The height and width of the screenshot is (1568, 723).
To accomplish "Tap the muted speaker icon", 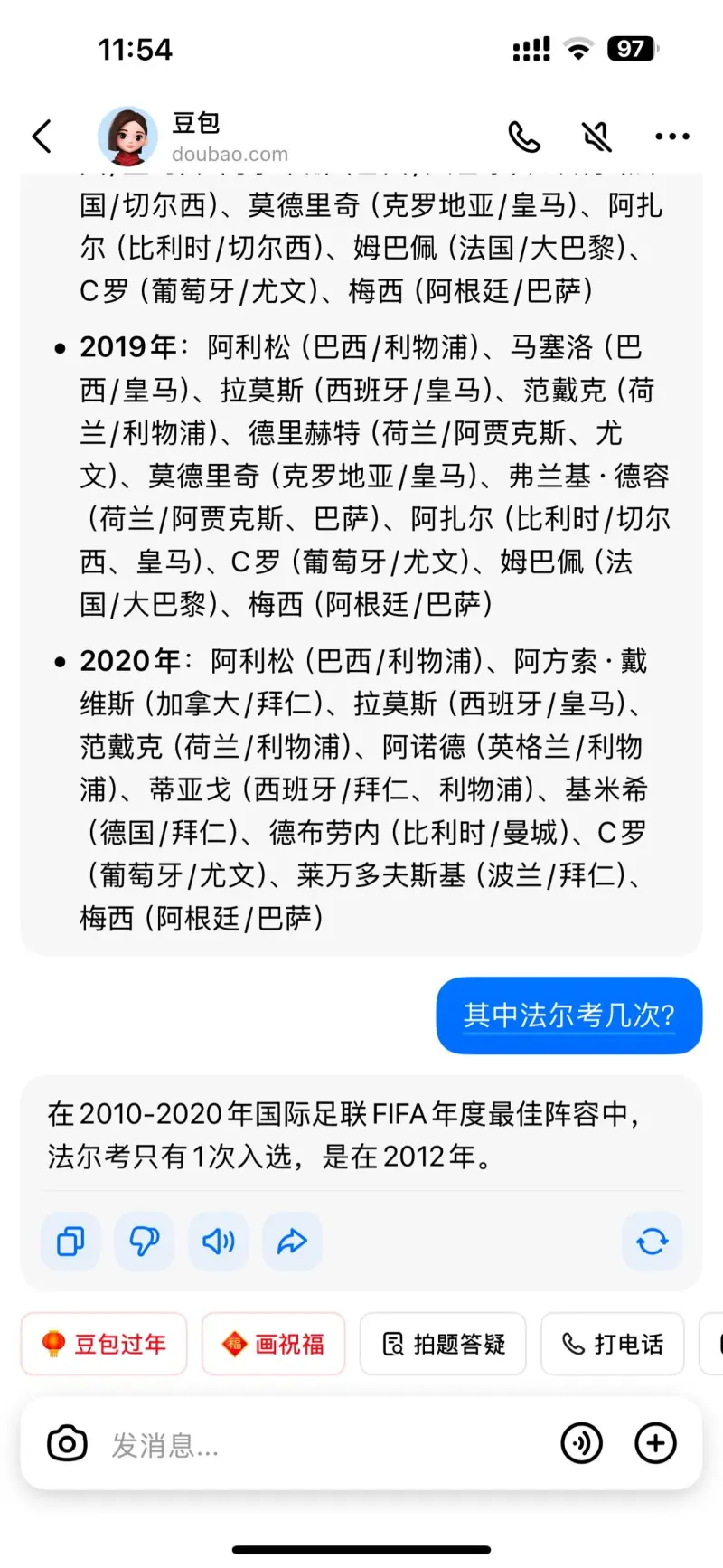I will pyautogui.click(x=596, y=137).
